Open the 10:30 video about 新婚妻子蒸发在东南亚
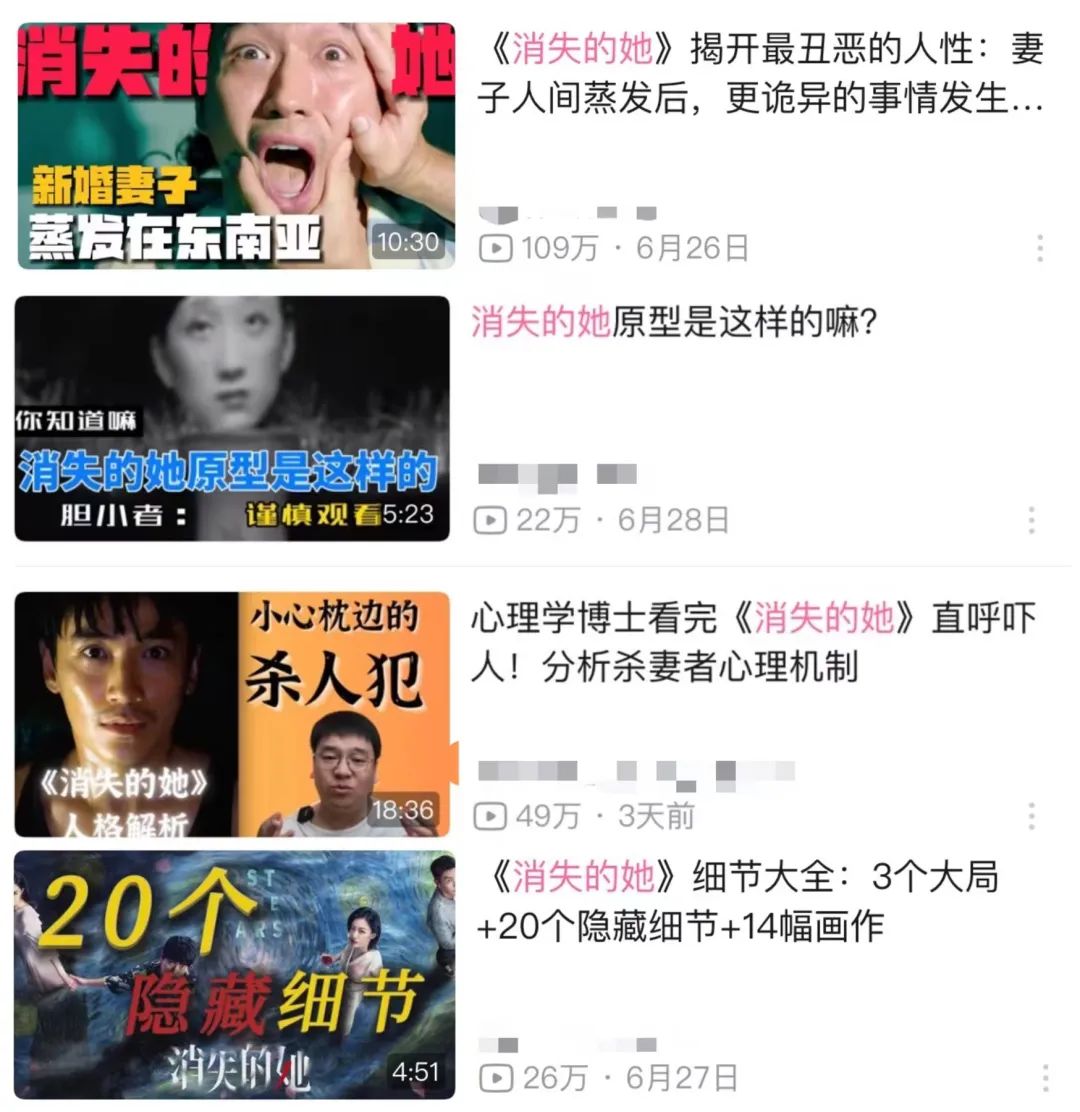1080x1112 pixels. coord(236,146)
